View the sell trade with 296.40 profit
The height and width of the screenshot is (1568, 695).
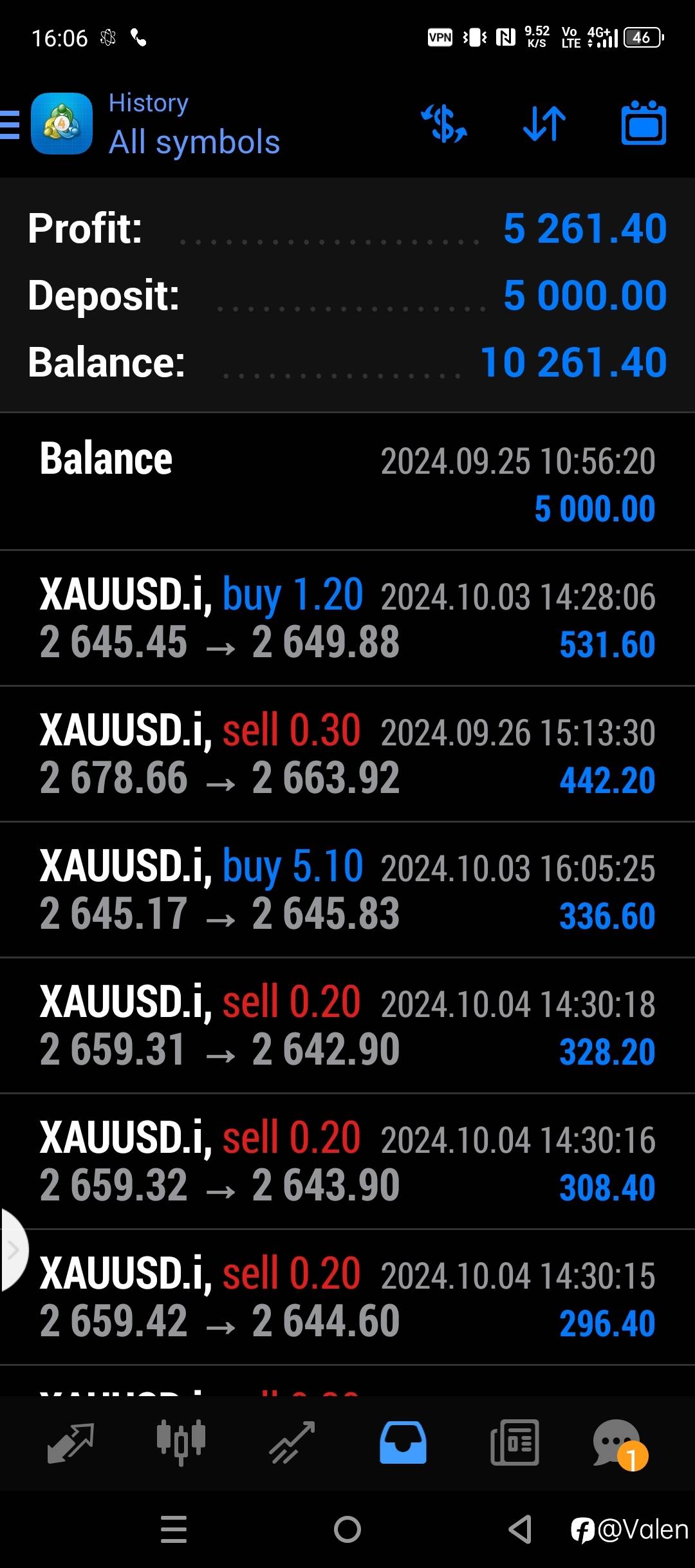(347, 1297)
